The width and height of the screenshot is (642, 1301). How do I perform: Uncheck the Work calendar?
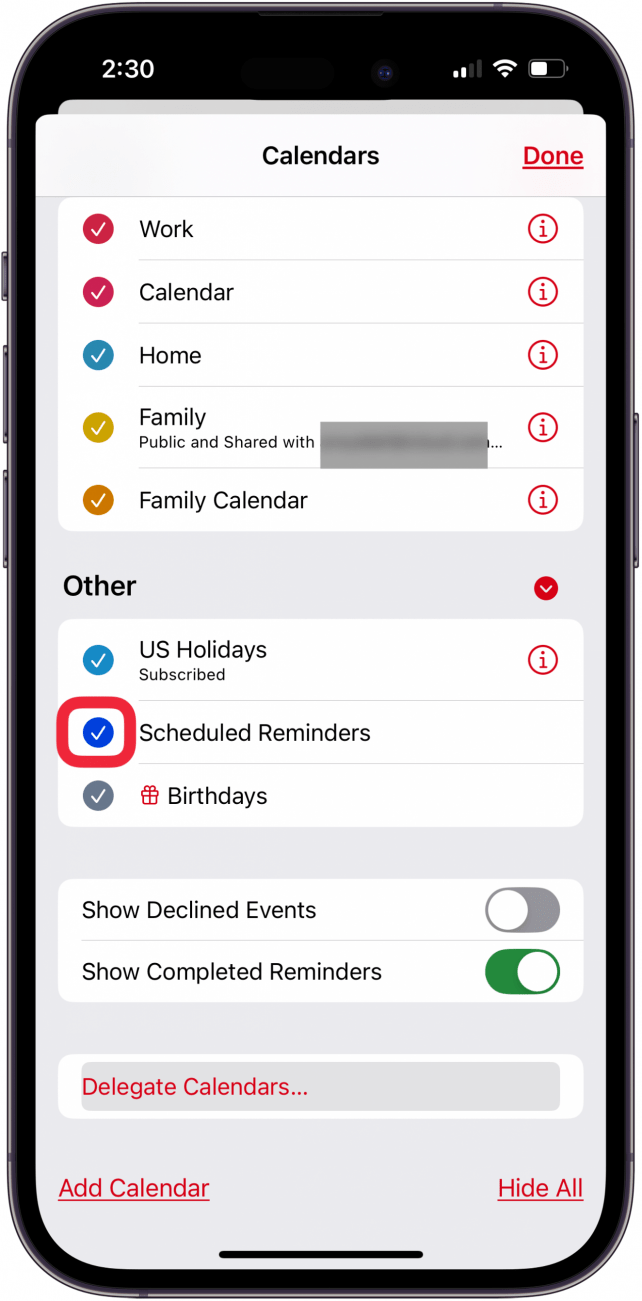click(98, 229)
